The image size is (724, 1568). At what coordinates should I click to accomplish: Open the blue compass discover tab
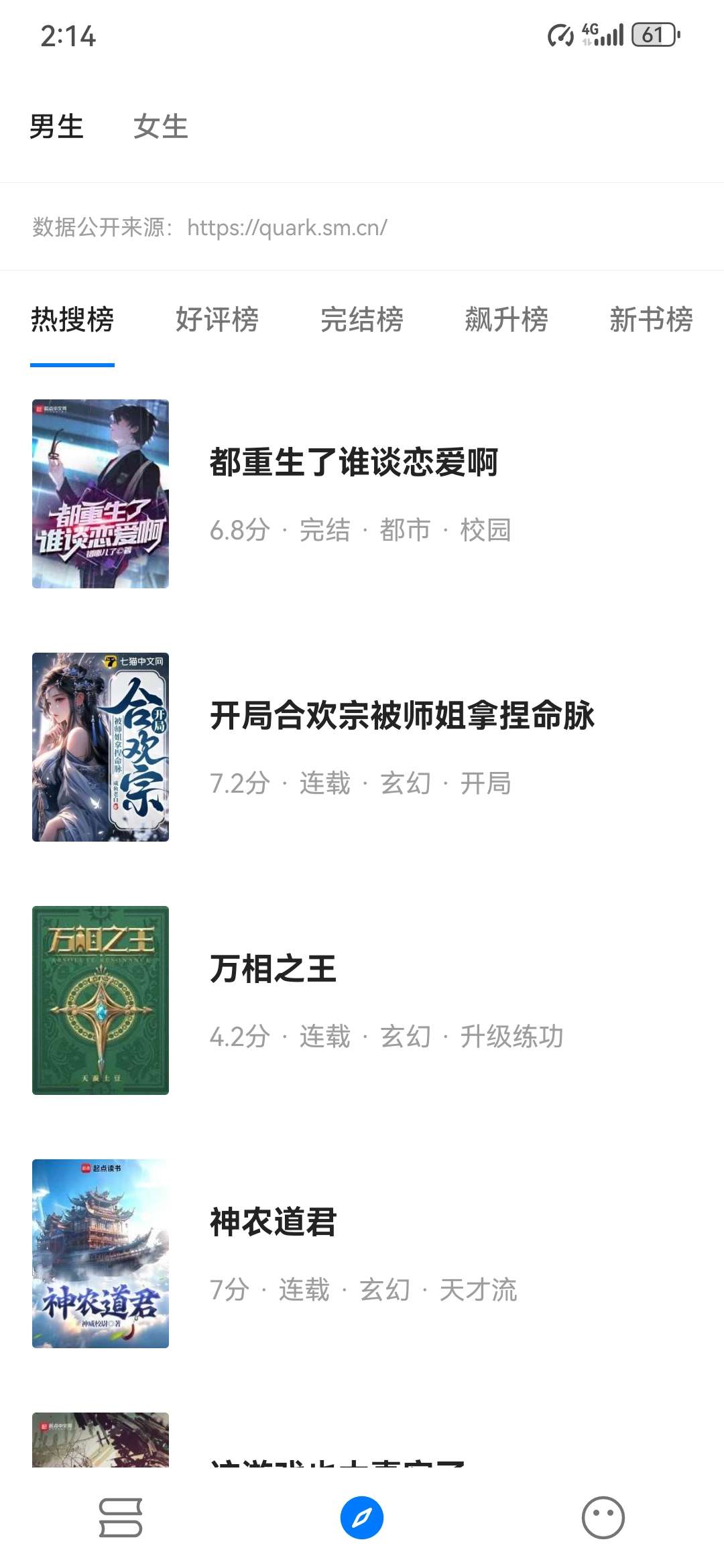pyautogui.click(x=362, y=1517)
